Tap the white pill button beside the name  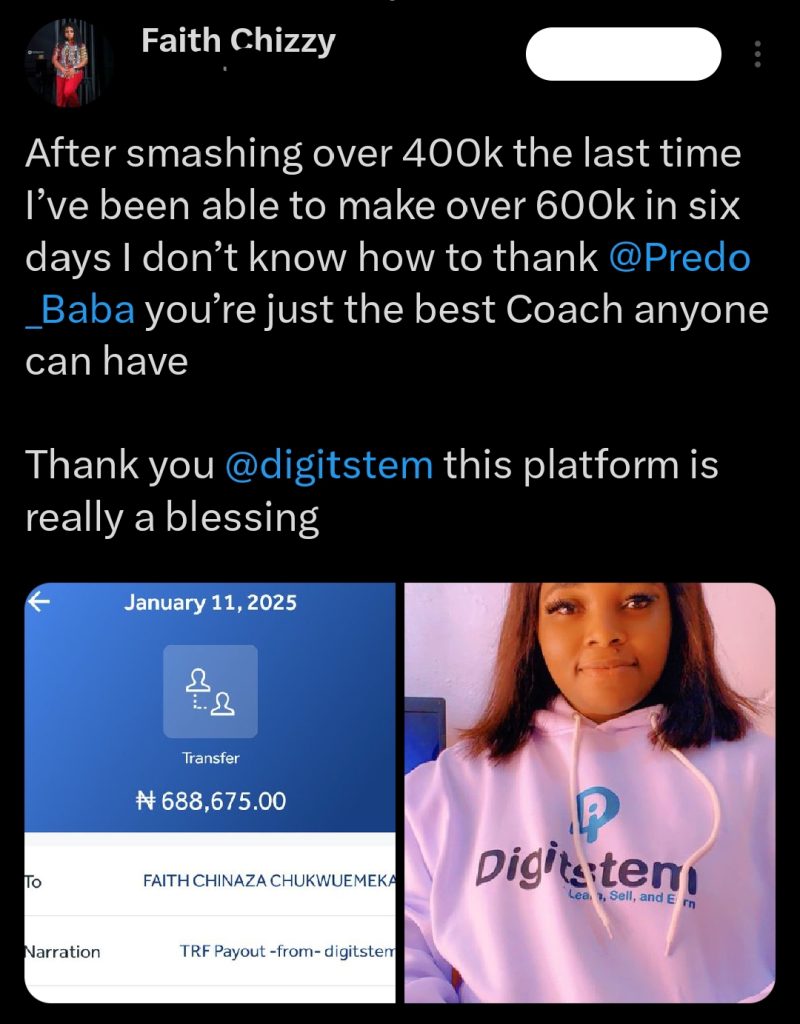(x=622, y=54)
